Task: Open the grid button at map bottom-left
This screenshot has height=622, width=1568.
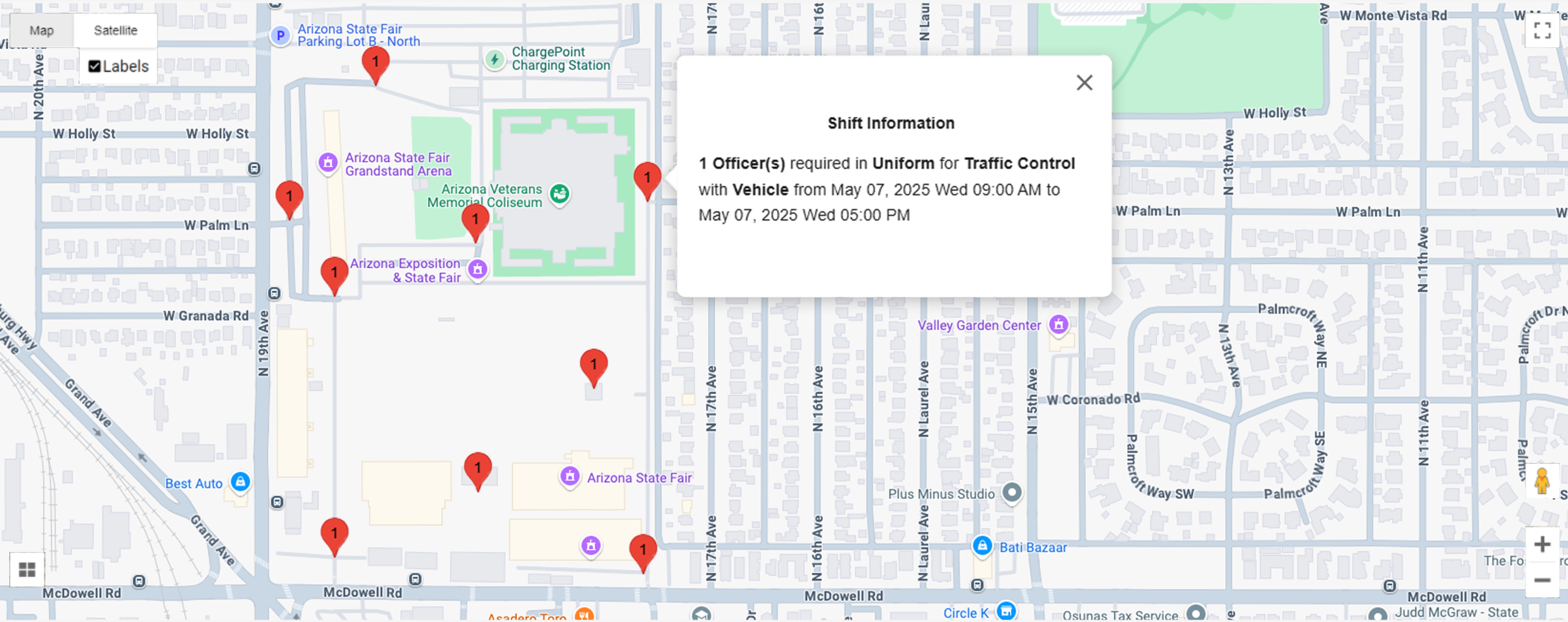Action: [27, 570]
